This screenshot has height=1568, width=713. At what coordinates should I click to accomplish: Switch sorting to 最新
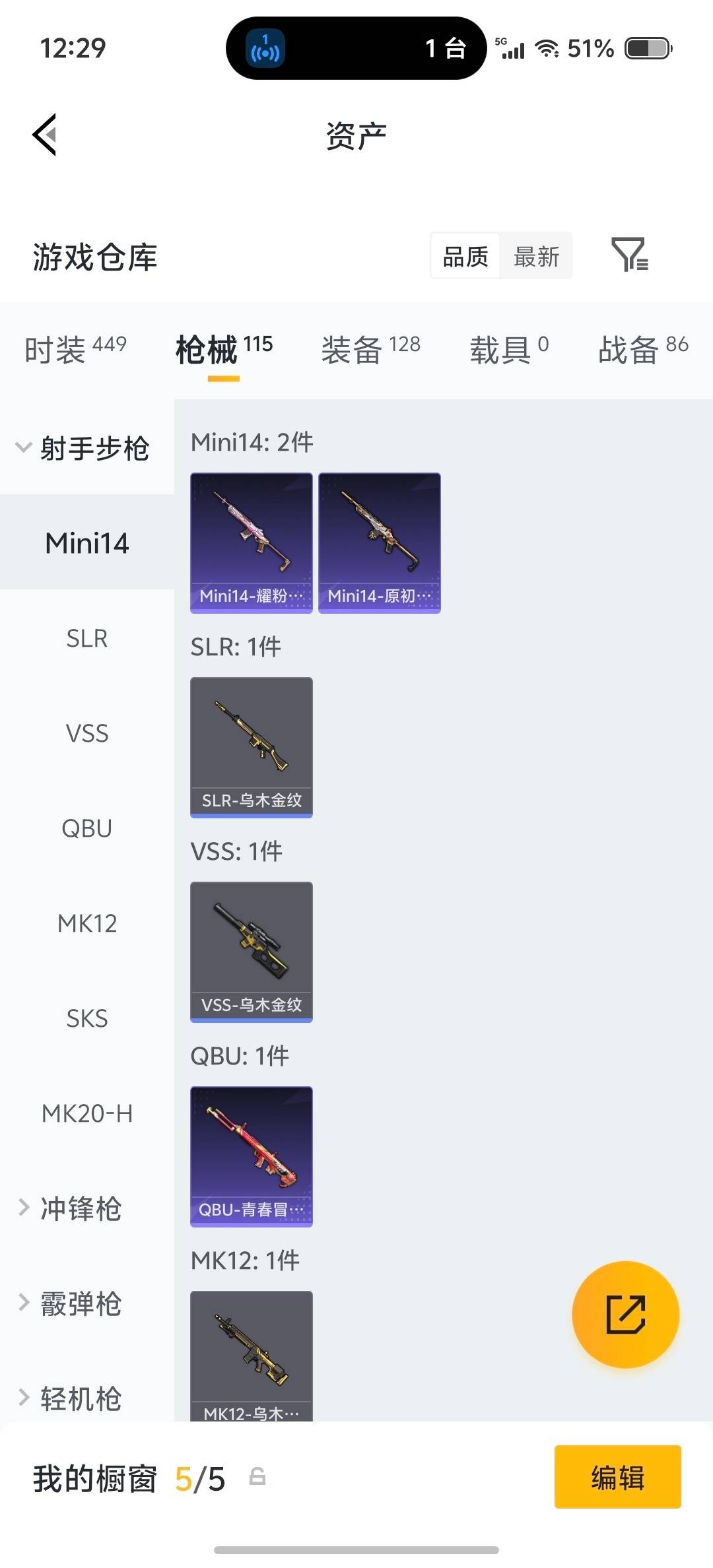[x=537, y=256]
